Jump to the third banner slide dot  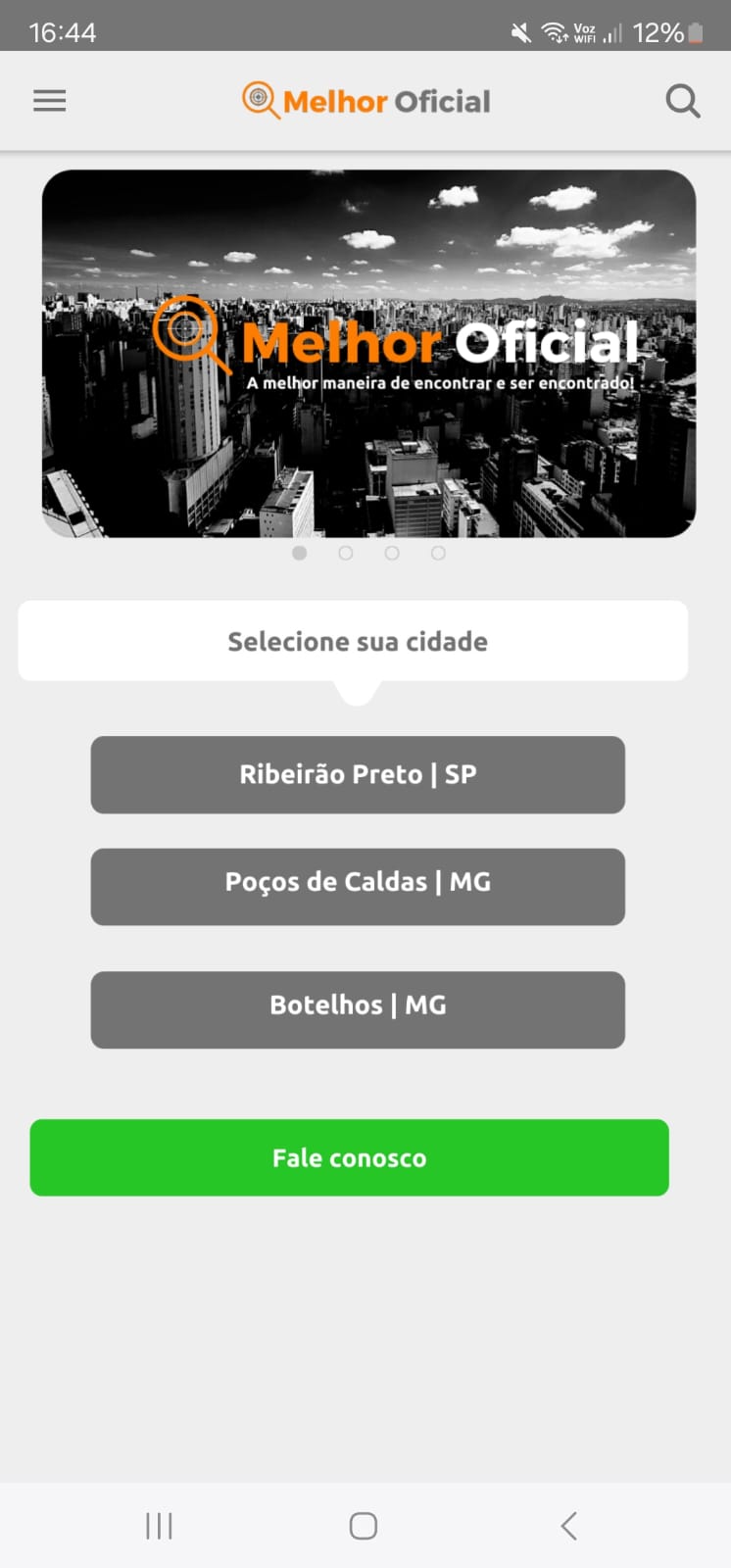click(x=392, y=553)
